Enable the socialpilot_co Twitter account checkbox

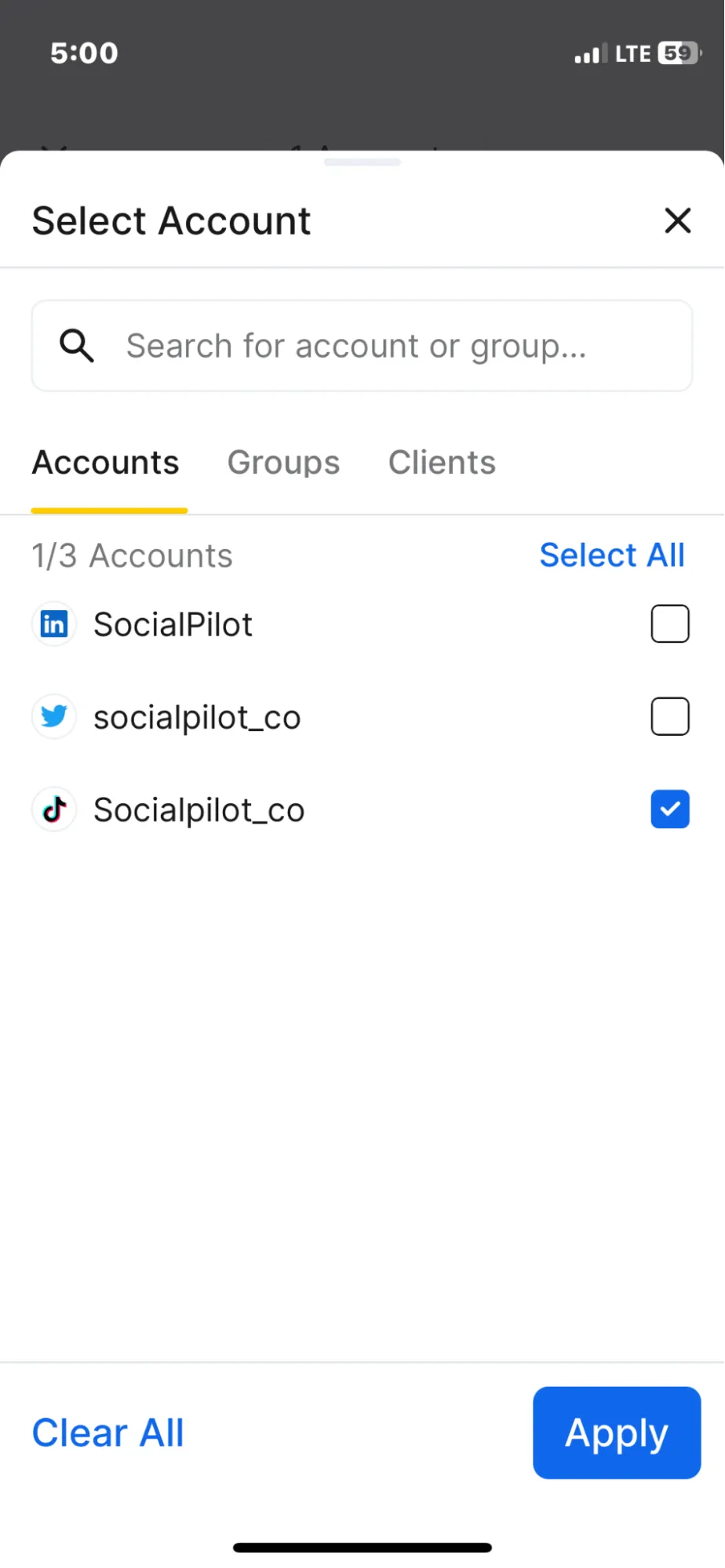pyautogui.click(x=669, y=716)
